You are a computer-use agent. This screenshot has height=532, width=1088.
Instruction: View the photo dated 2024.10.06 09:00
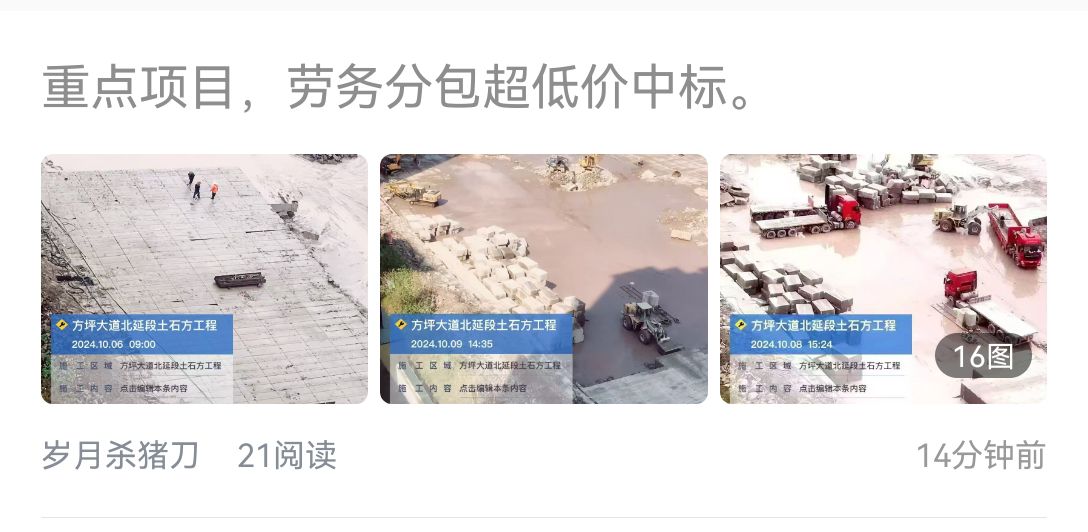pos(204,279)
